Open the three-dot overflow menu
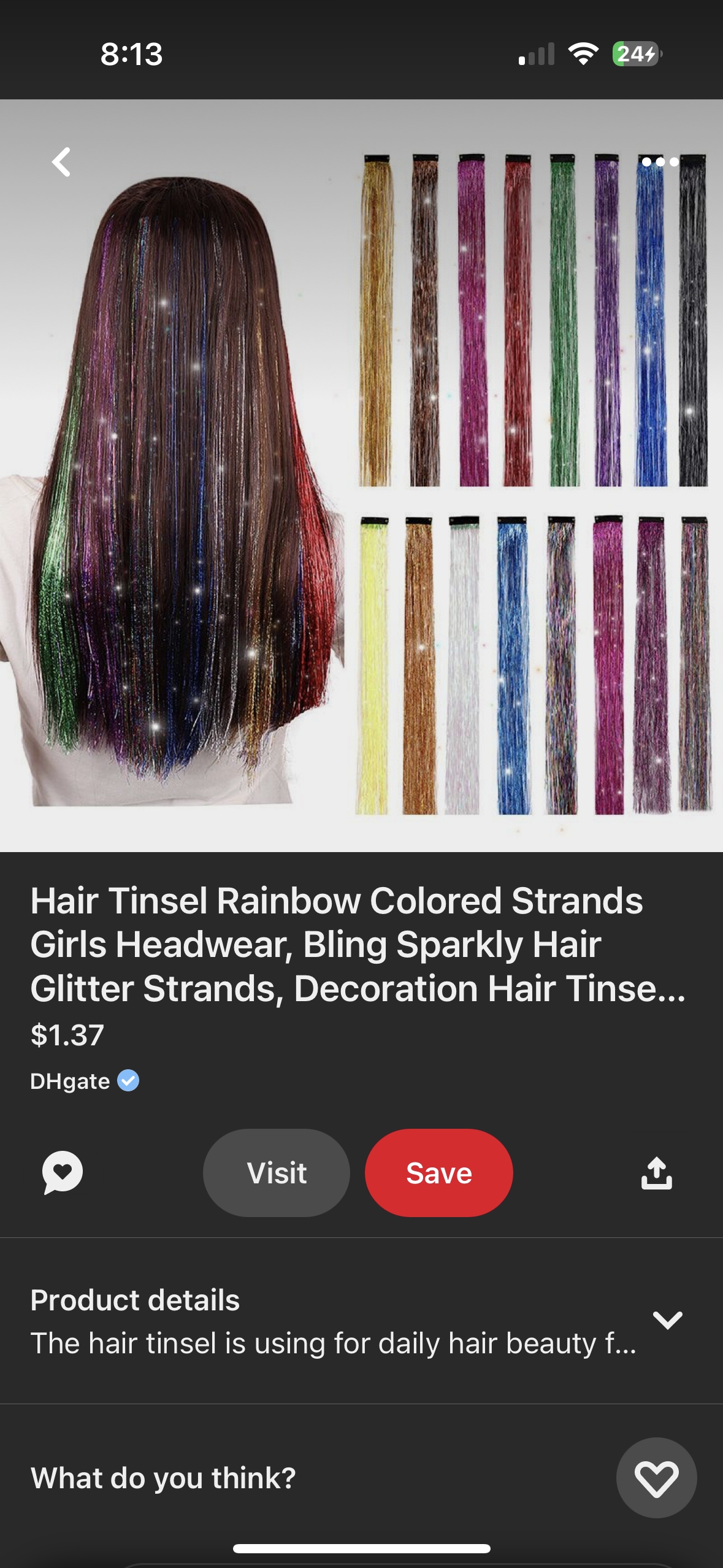 tap(660, 162)
